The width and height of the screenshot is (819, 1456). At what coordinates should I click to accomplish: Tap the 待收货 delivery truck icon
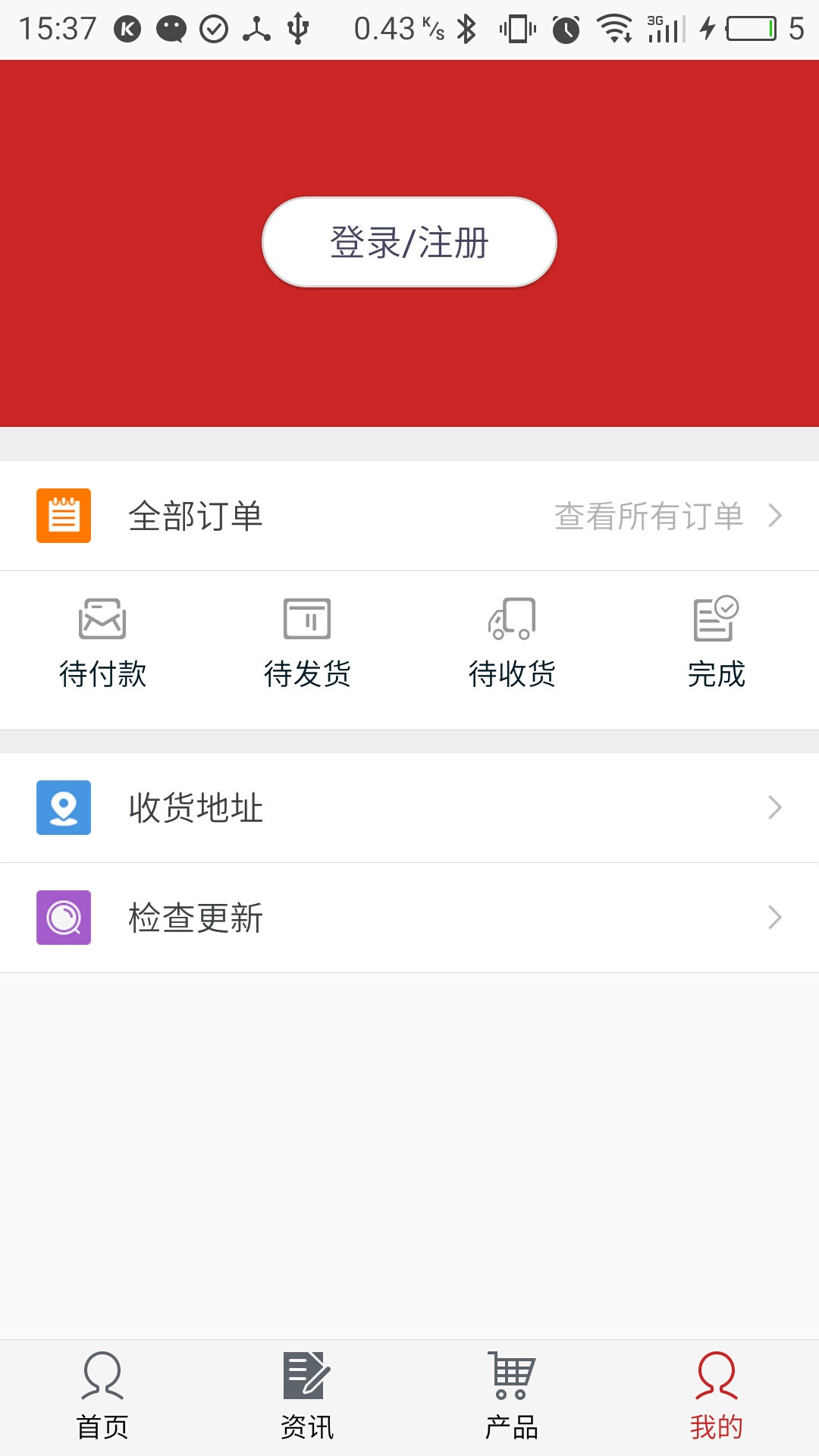pos(512,618)
